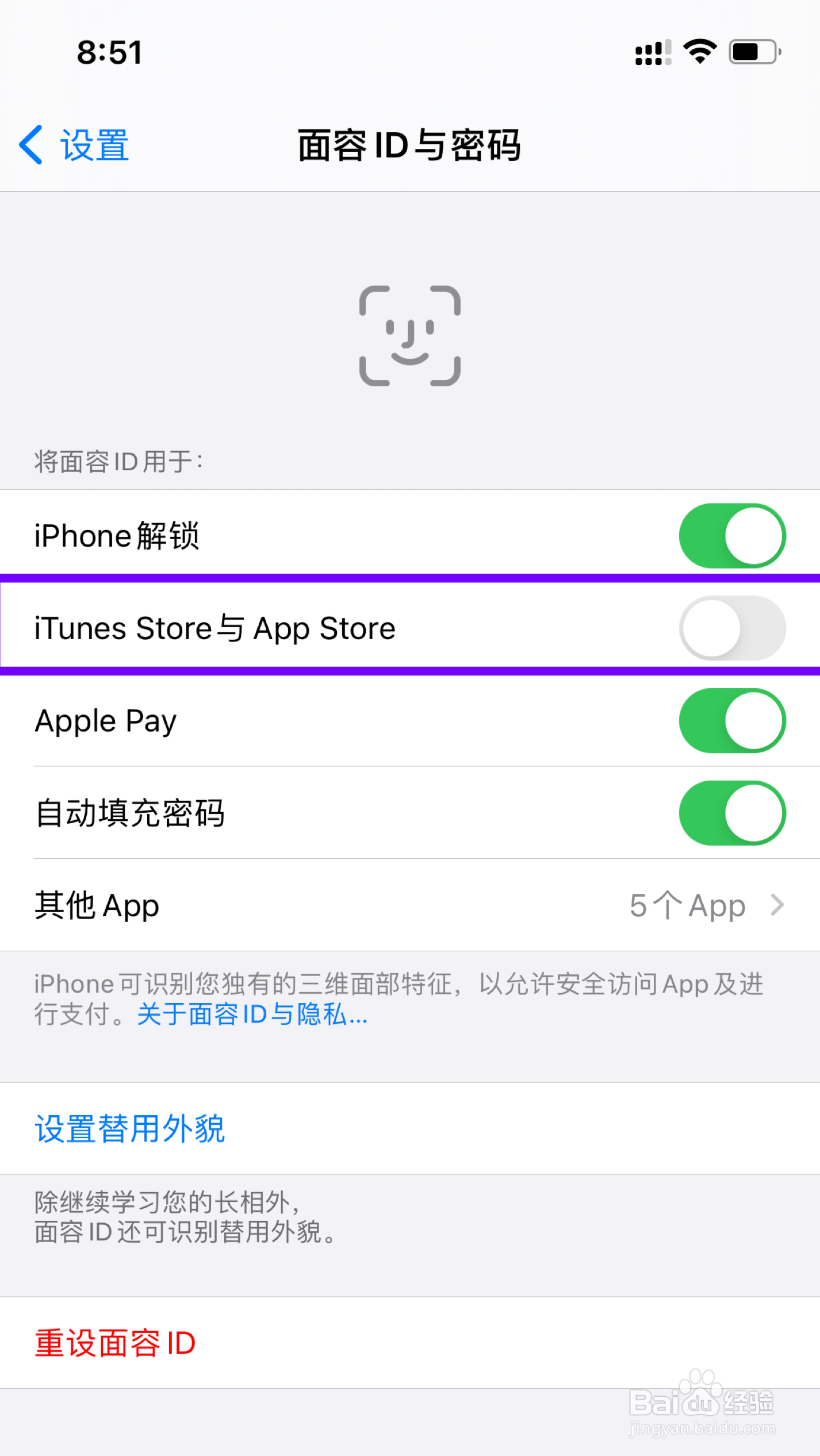Enable iTunes Store与App Store Face ID
Image resolution: width=820 pixels, height=1456 pixels.
point(731,628)
